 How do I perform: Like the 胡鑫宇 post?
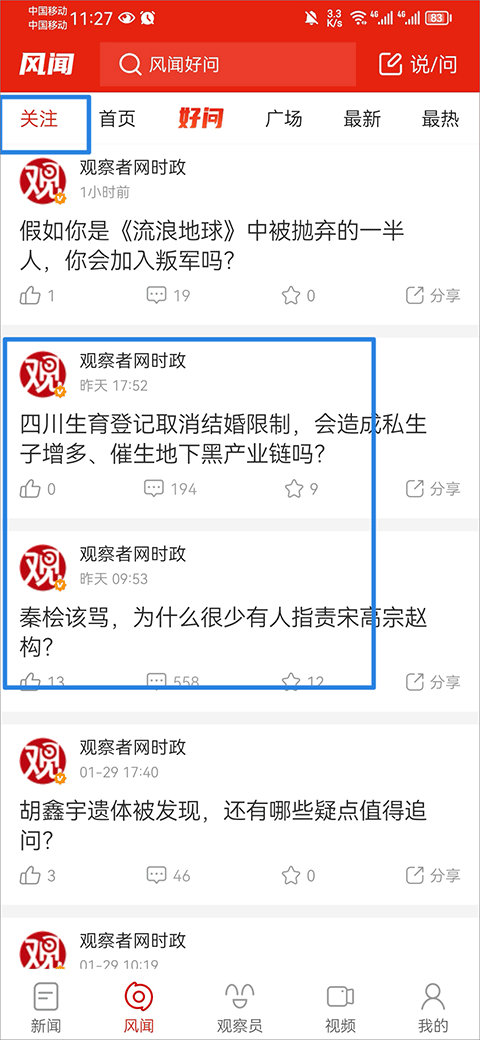point(38,875)
